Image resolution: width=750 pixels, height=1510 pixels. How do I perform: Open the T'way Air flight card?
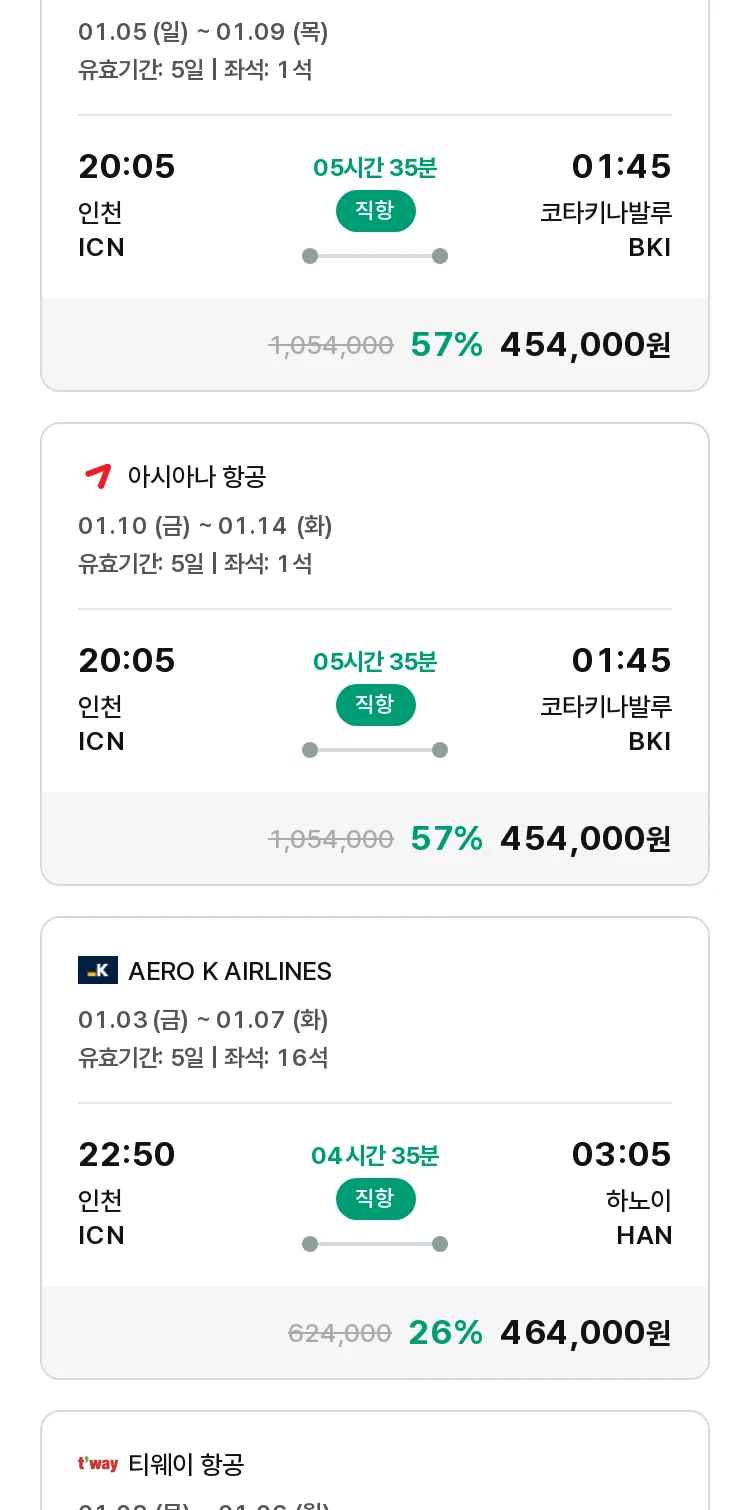pyautogui.click(x=375, y=1460)
